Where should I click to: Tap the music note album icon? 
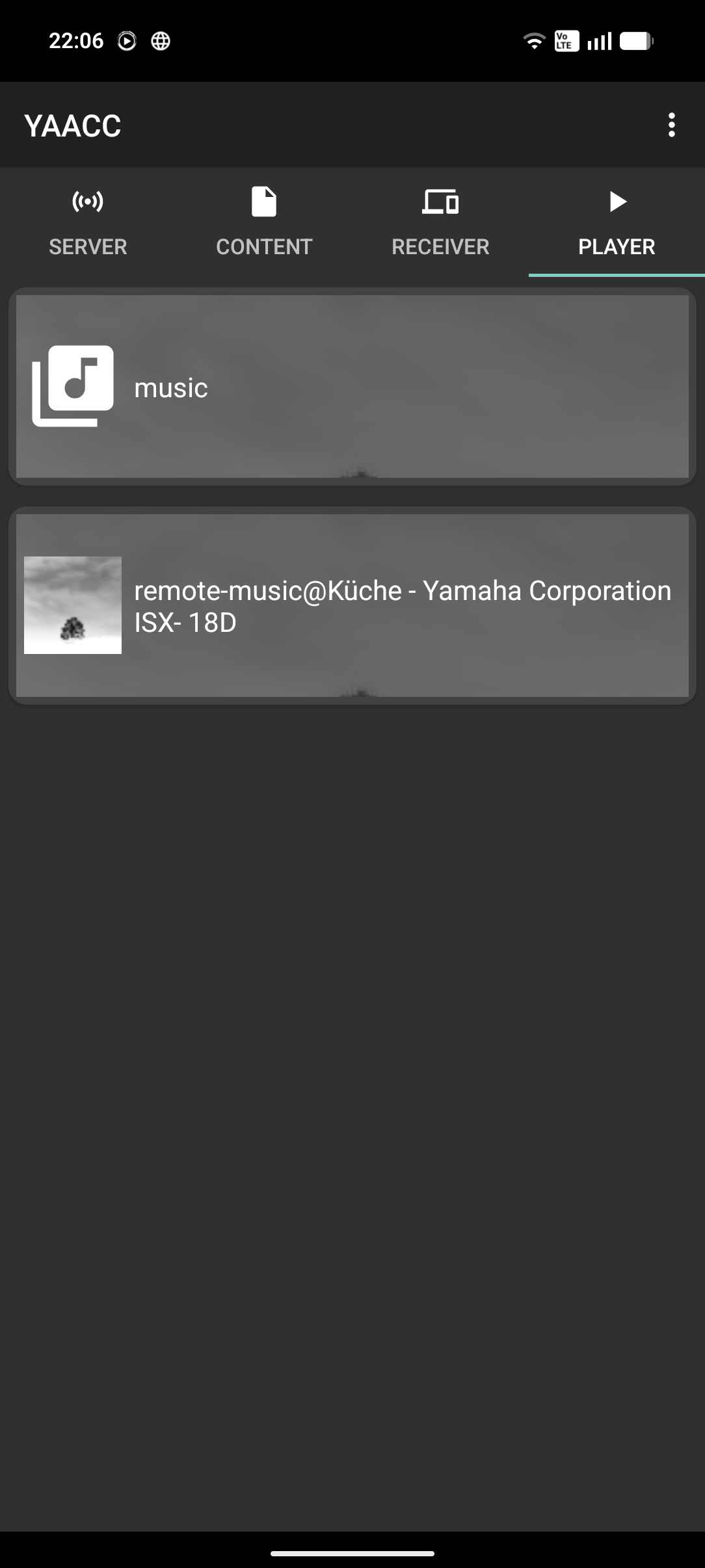point(73,387)
